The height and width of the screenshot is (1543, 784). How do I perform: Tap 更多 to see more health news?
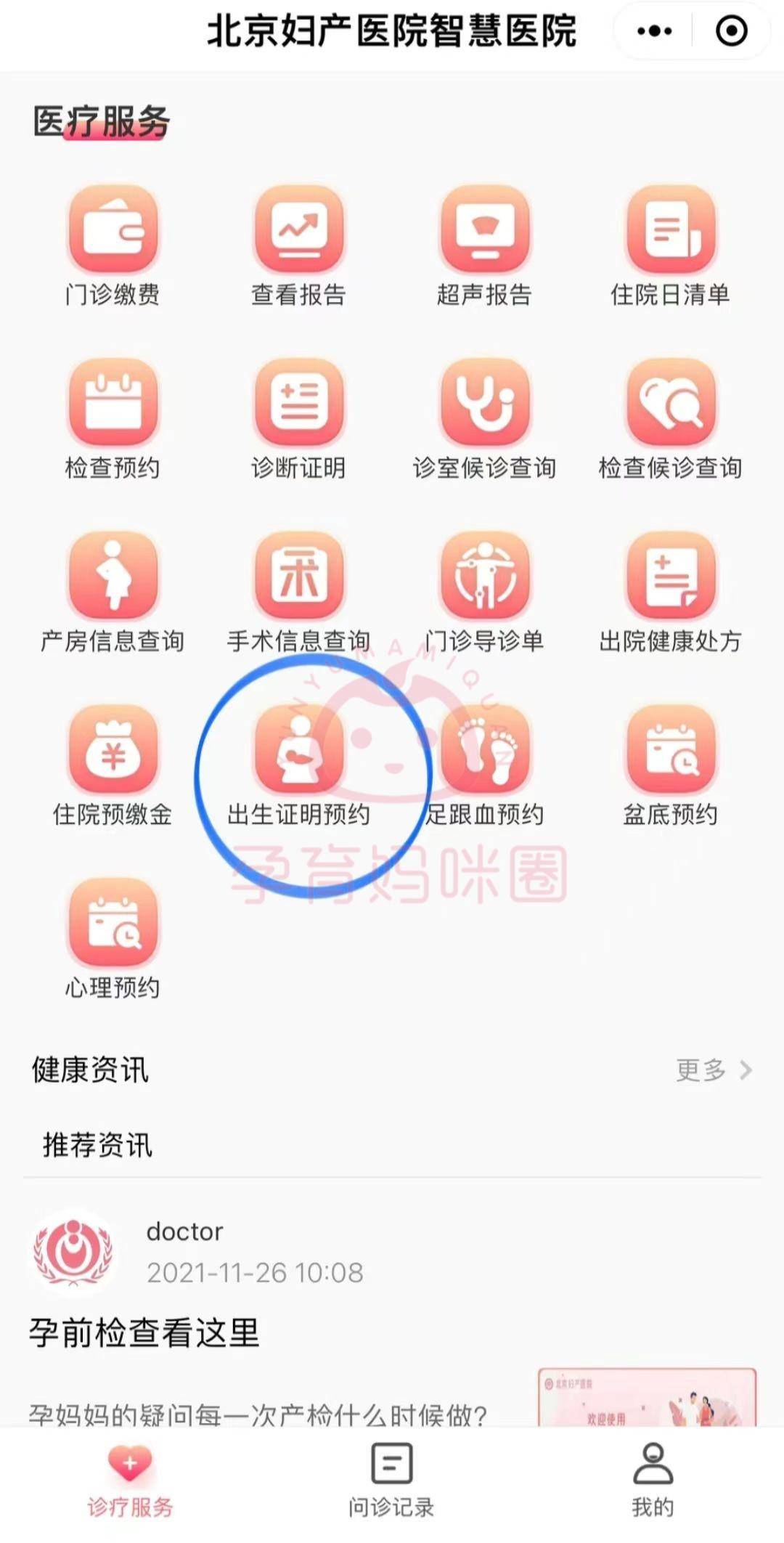pyautogui.click(x=713, y=1070)
